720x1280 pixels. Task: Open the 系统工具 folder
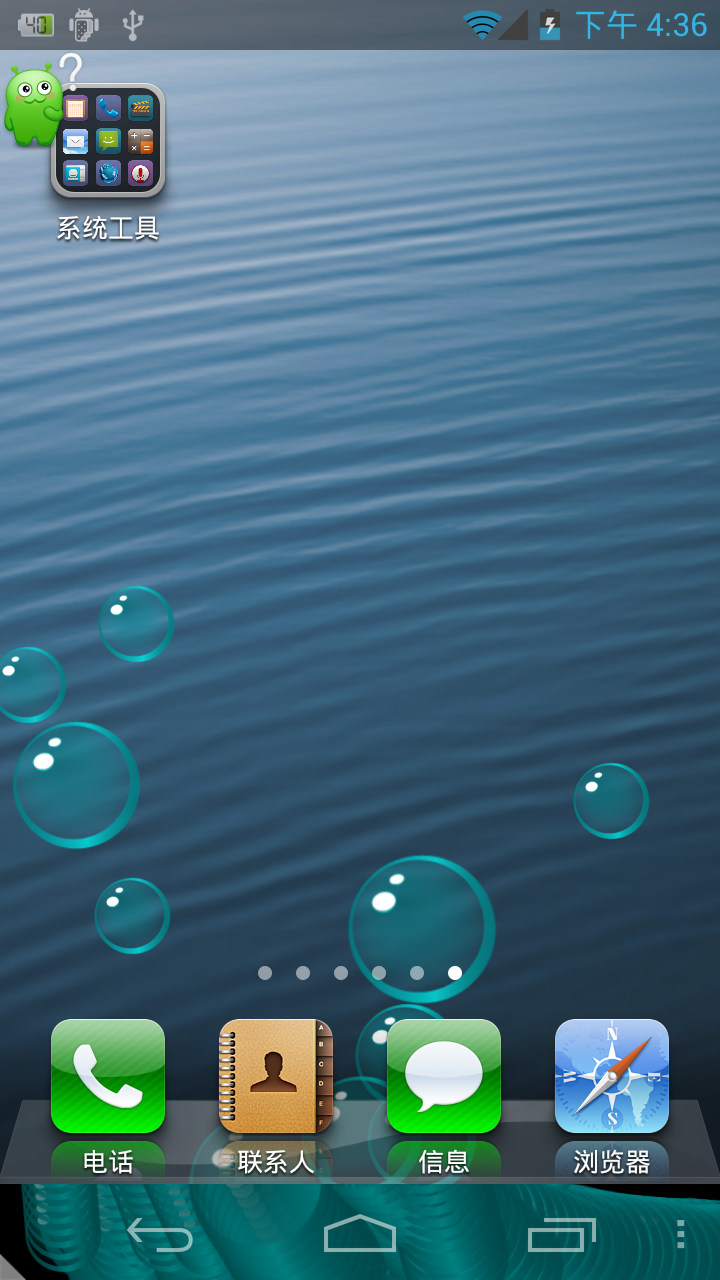108,141
